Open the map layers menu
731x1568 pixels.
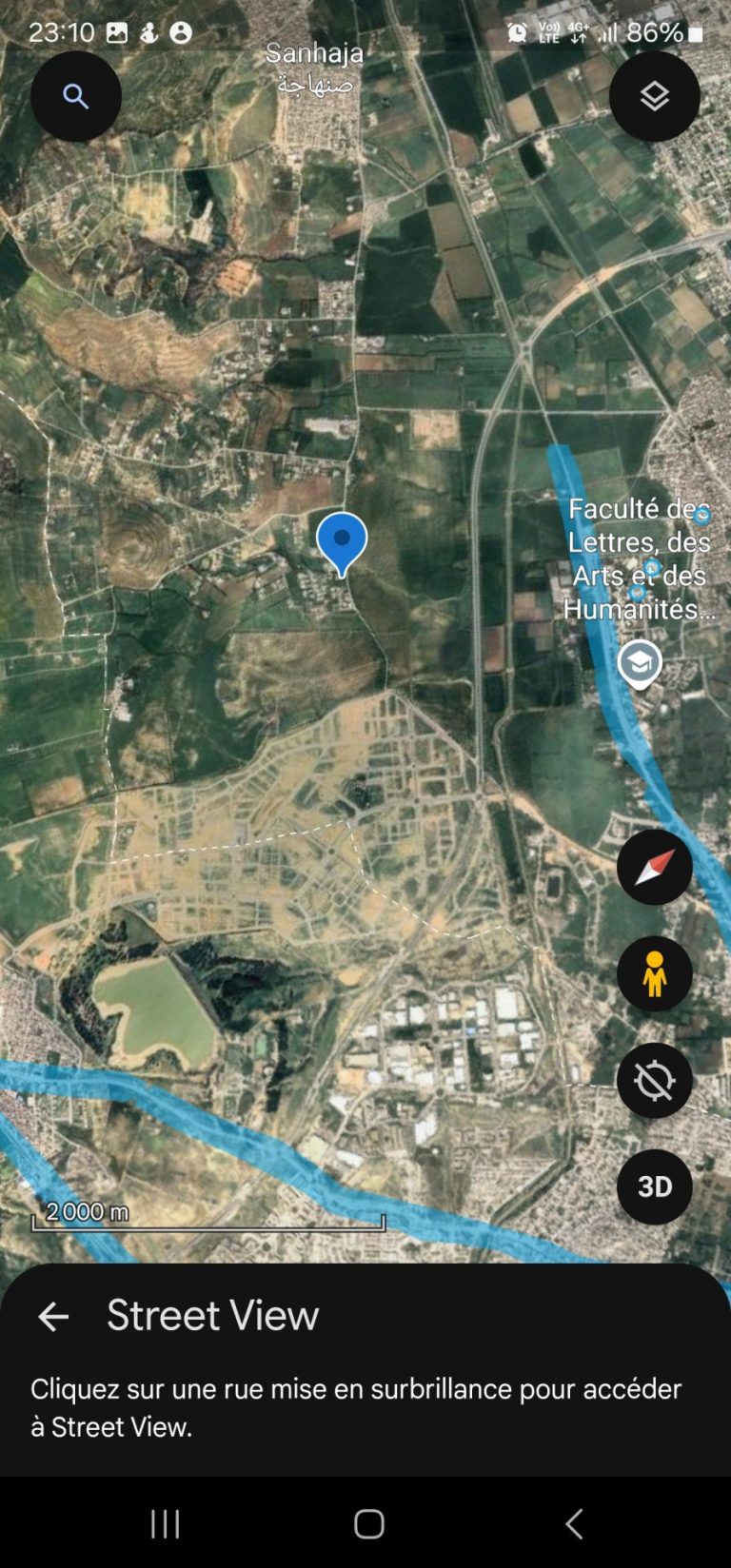click(x=654, y=96)
